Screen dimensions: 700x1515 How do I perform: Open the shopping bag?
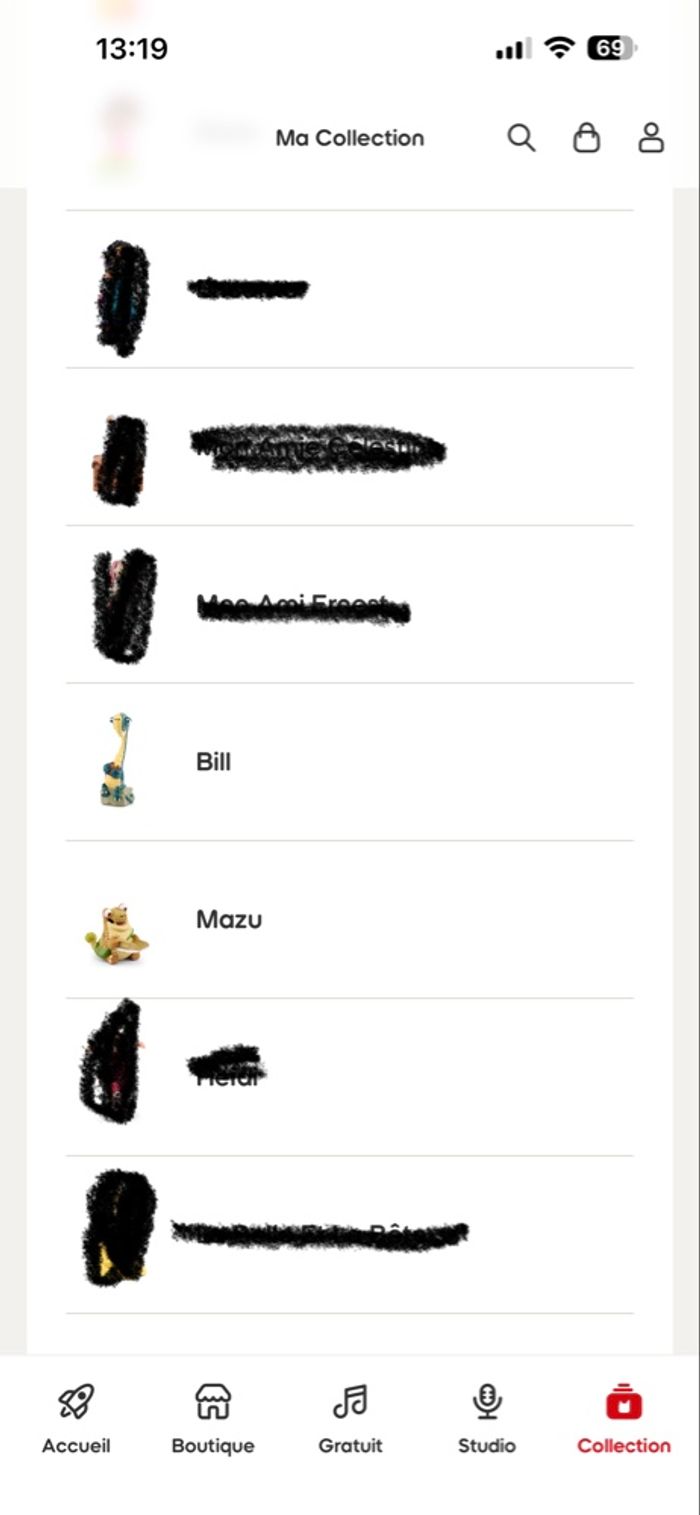(x=586, y=138)
